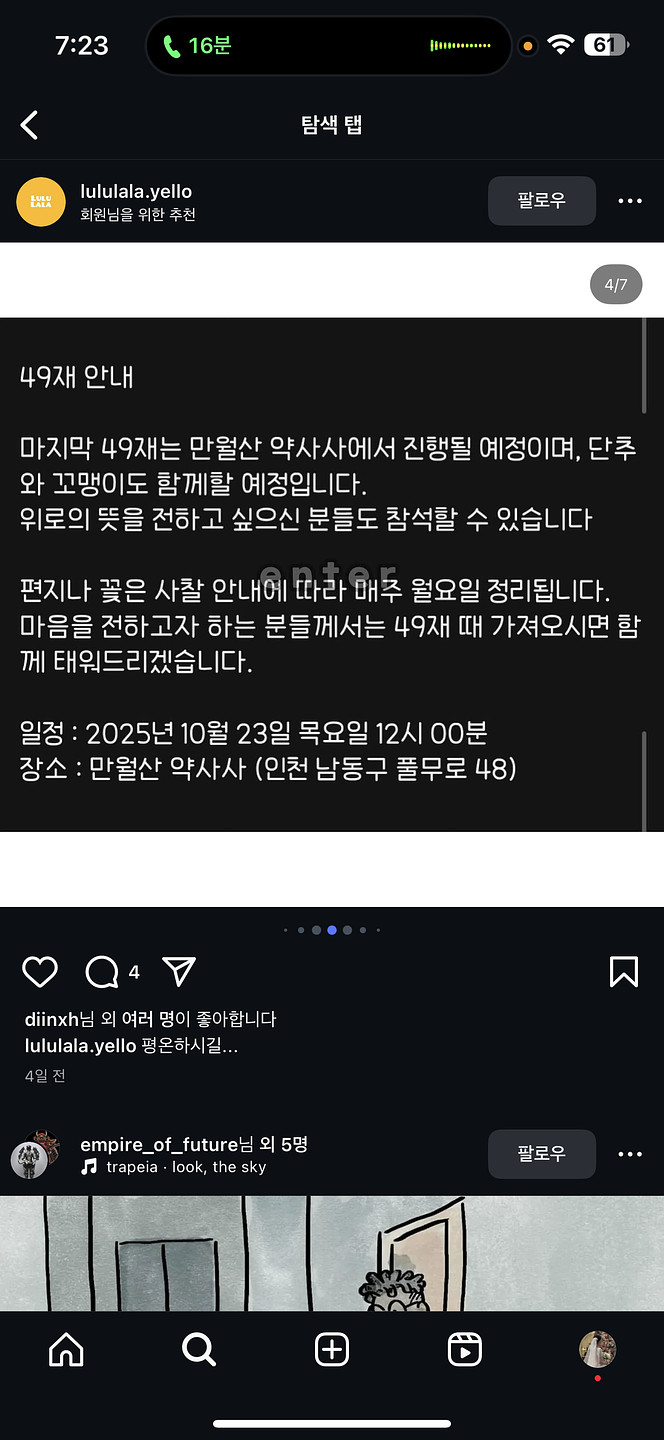Open lululala.yello profile picture
Screen dimensions: 664x1440
(x=41, y=202)
